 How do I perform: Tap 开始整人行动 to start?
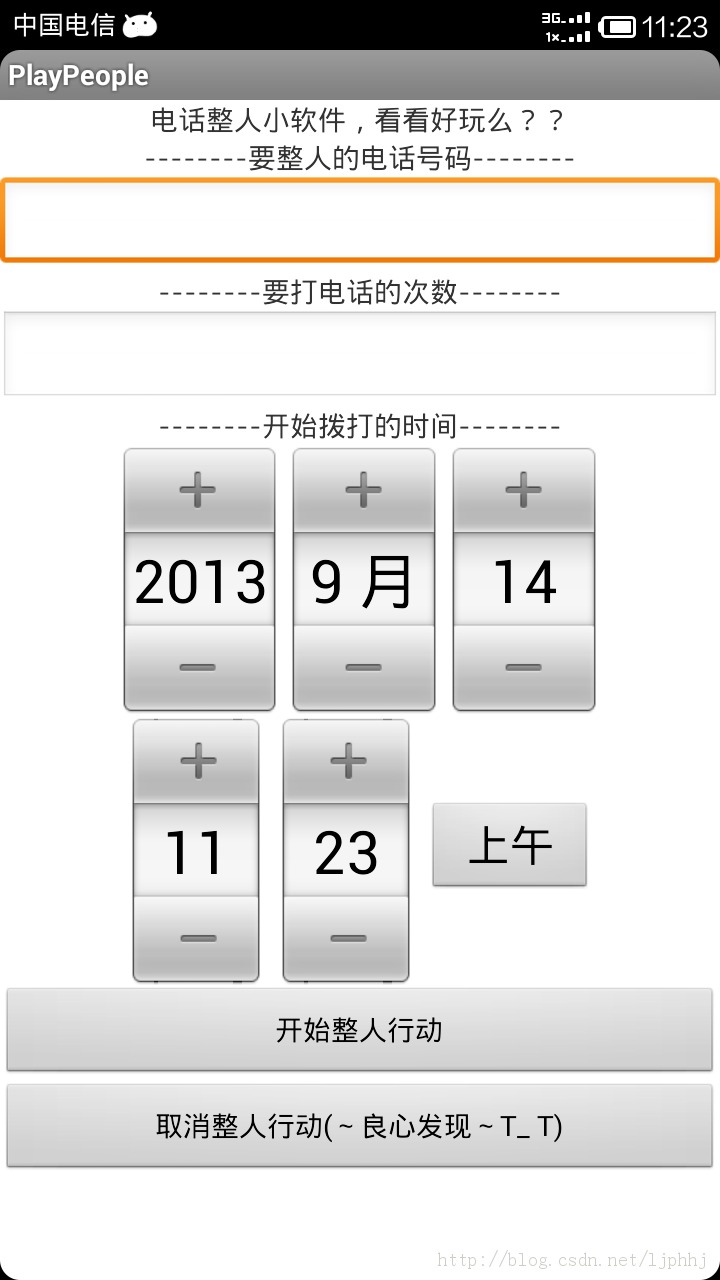(360, 1030)
